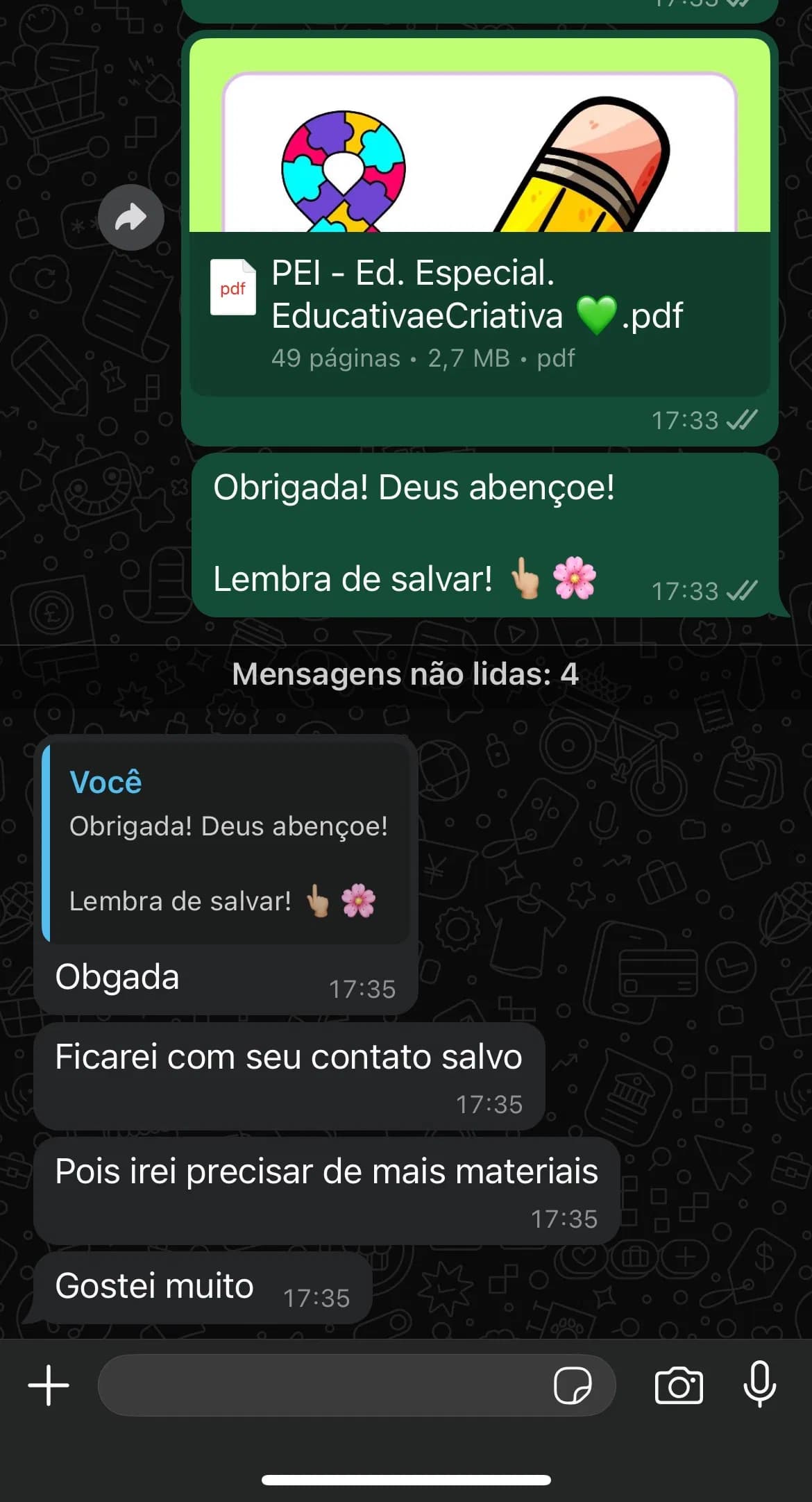Tap the Ficarei com seu contato salvo message
Image resolution: width=812 pixels, height=1502 pixels.
click(x=289, y=1056)
